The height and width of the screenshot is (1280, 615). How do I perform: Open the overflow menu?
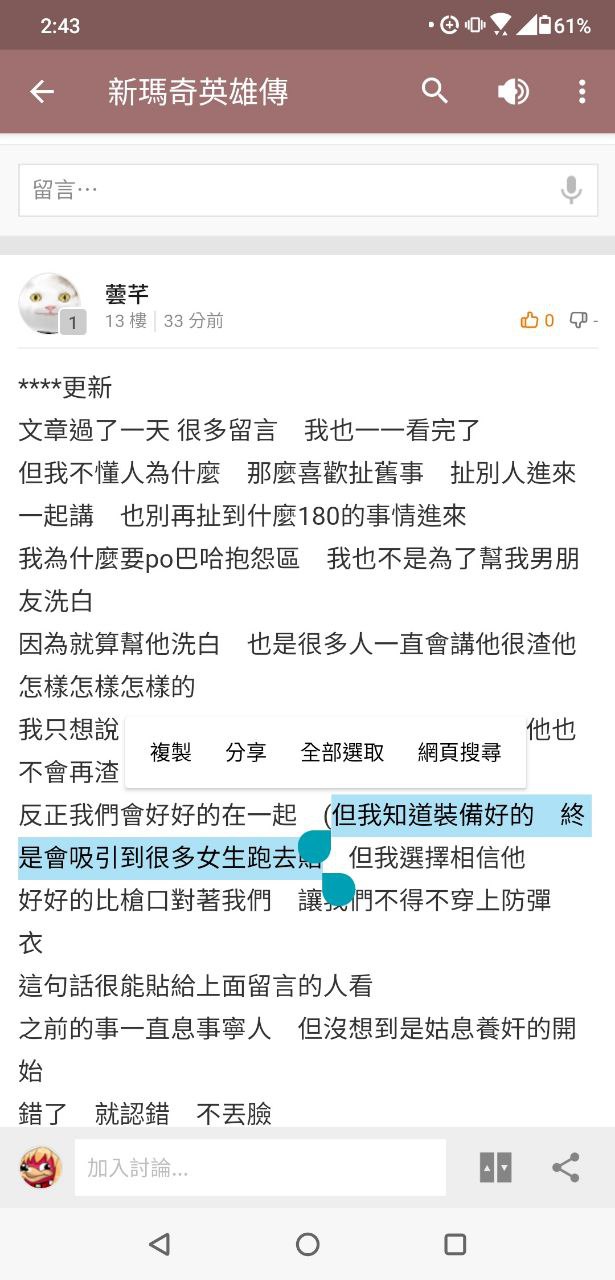point(582,92)
